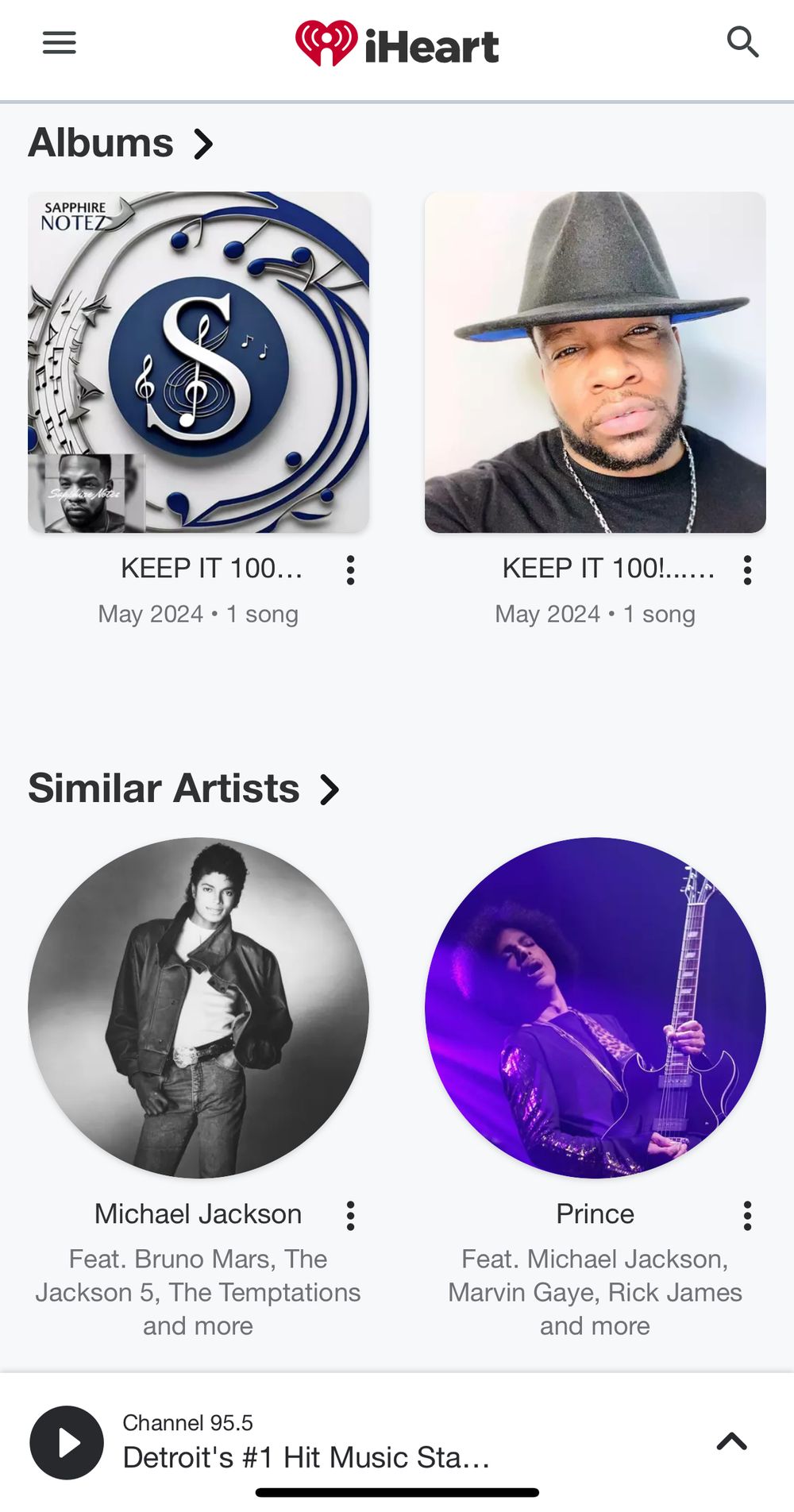Open the album with the hat photo
The image size is (794, 1512).
(x=595, y=362)
